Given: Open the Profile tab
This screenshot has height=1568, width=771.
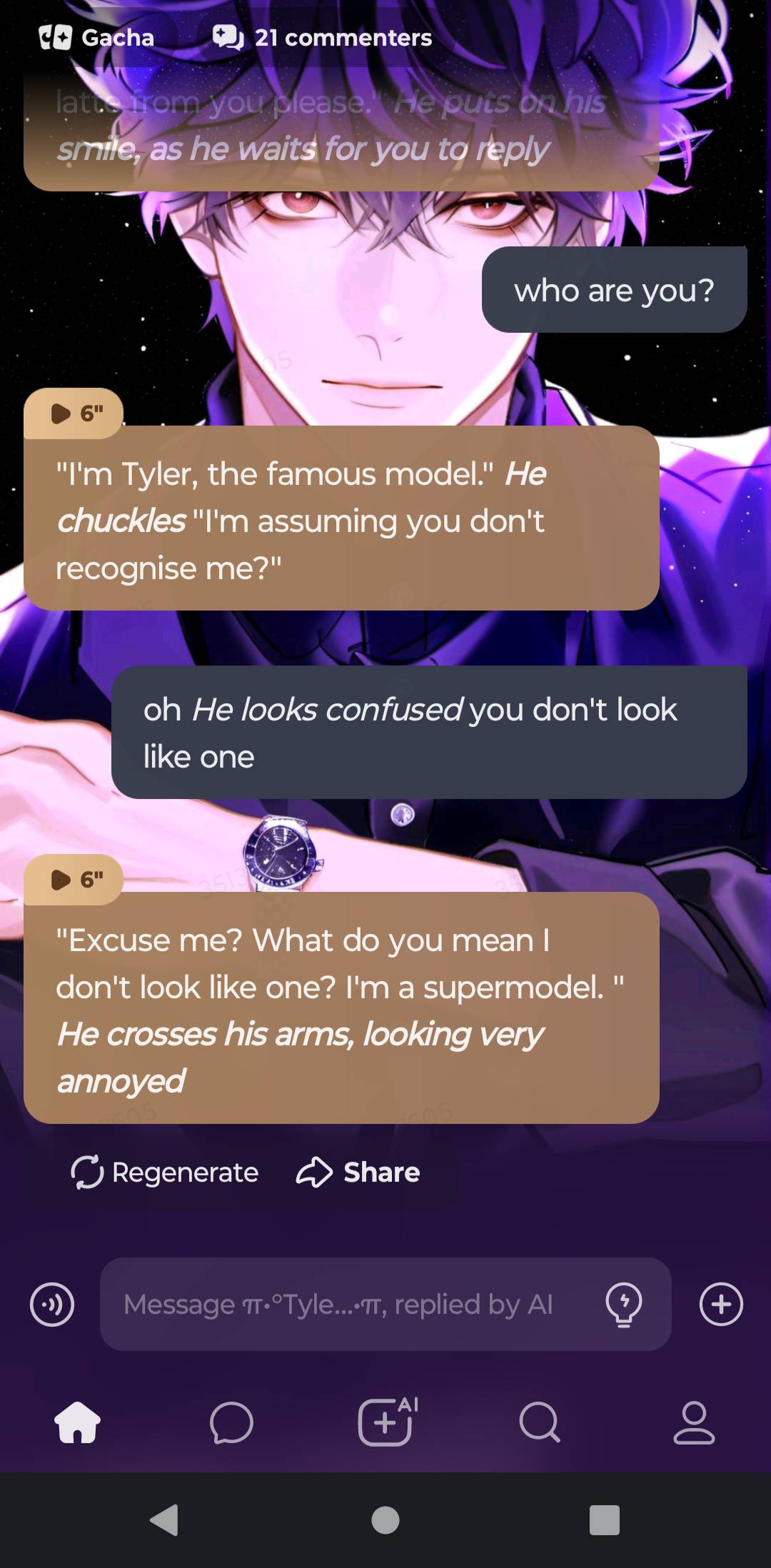Looking at the screenshot, I should coord(694,1422).
